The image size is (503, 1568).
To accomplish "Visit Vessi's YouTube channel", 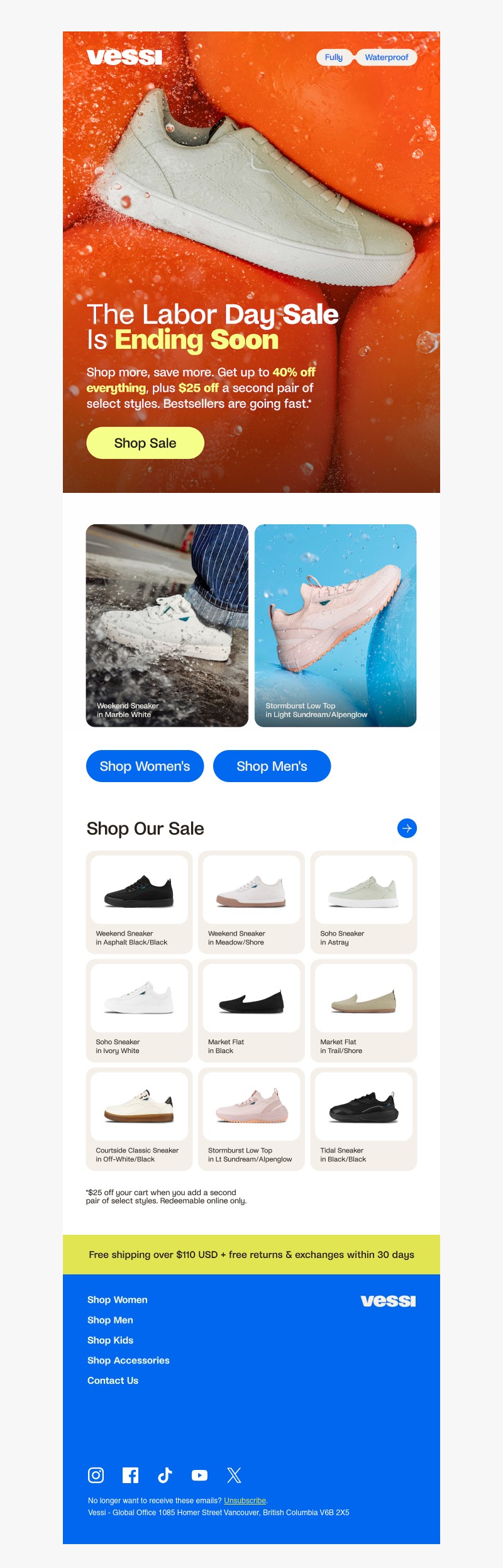I will 199,1475.
